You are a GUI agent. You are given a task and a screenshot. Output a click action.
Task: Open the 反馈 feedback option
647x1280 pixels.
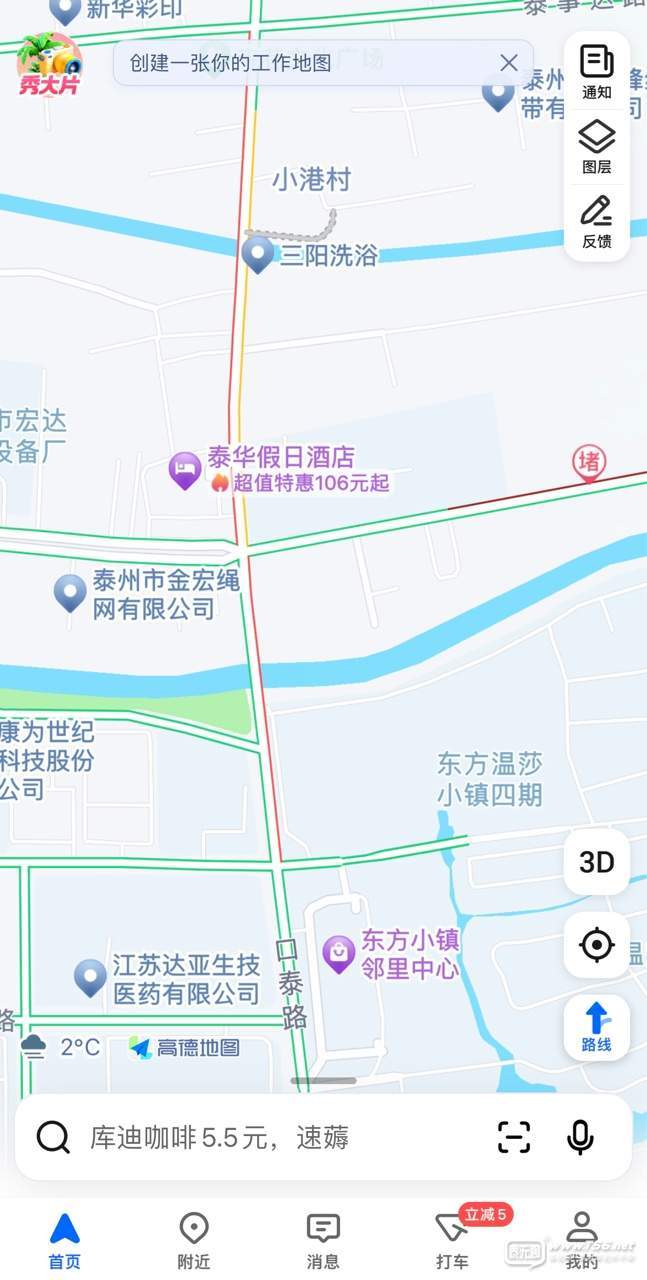597,222
